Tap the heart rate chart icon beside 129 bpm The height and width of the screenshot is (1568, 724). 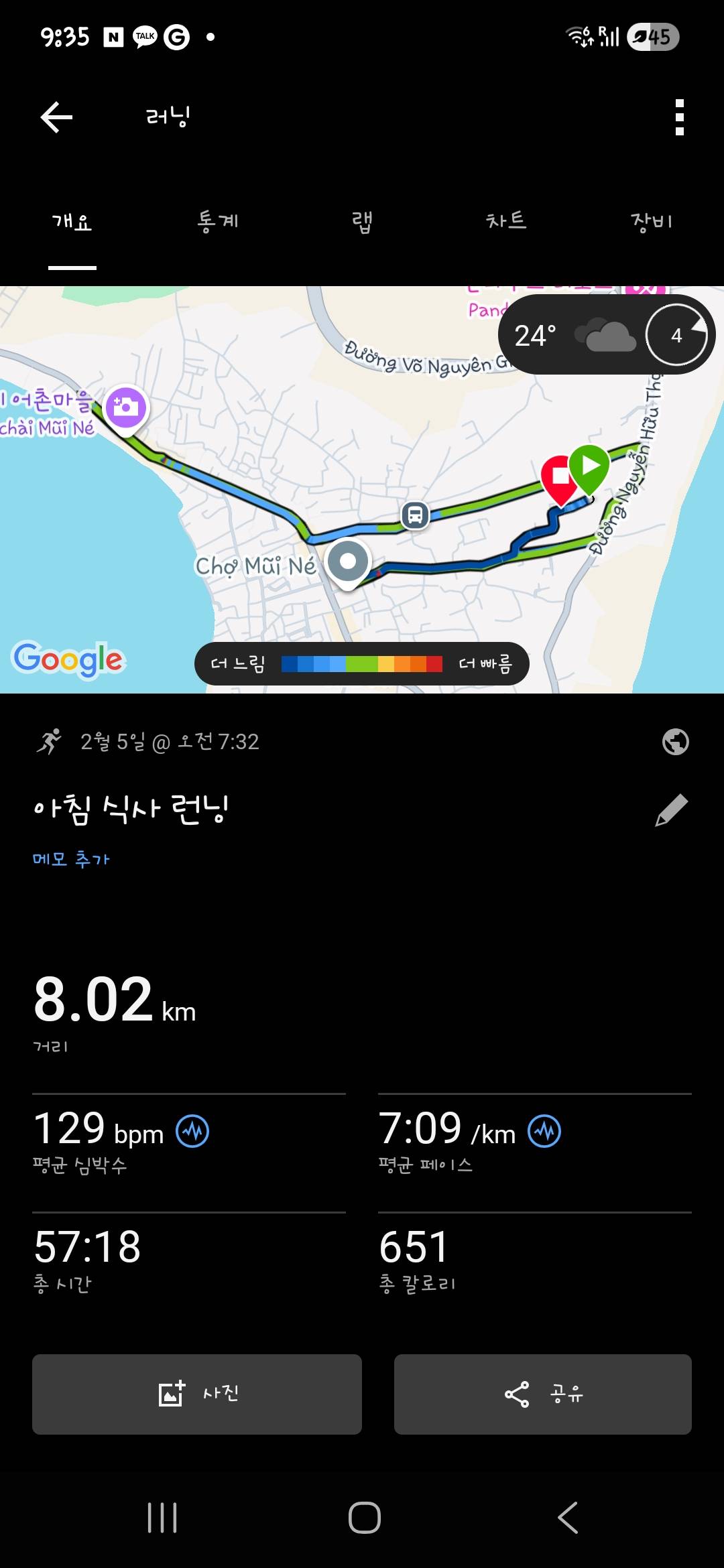pos(193,1130)
